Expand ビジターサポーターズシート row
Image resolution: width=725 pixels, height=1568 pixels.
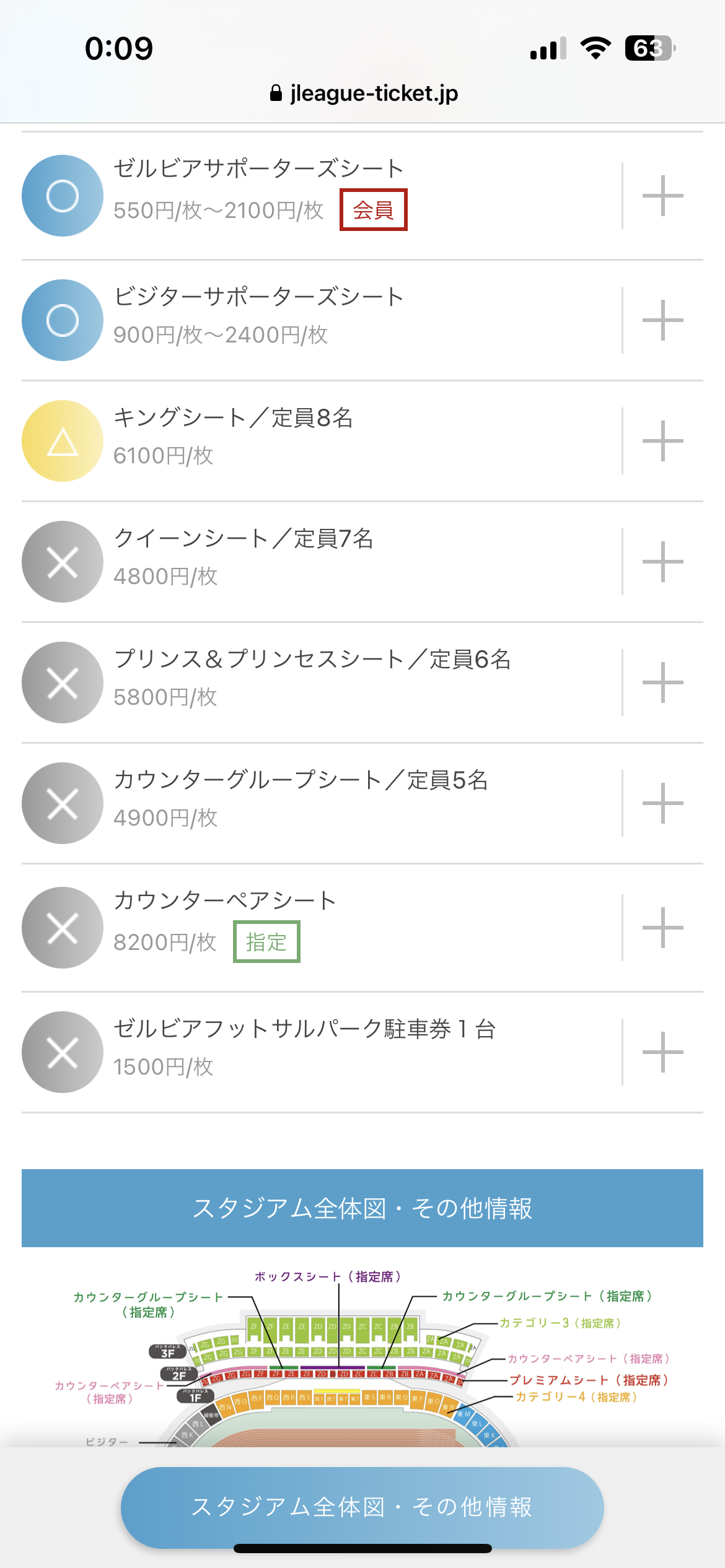(662, 320)
